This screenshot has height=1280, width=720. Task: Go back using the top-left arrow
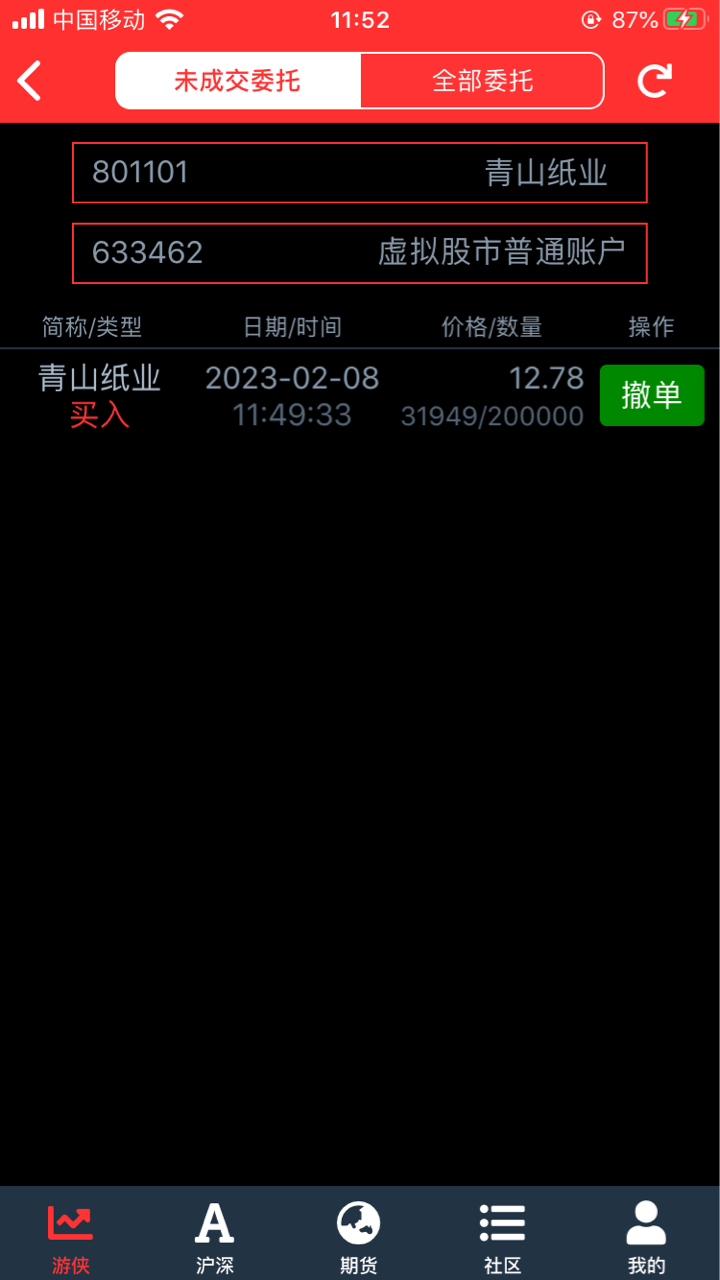30,81
